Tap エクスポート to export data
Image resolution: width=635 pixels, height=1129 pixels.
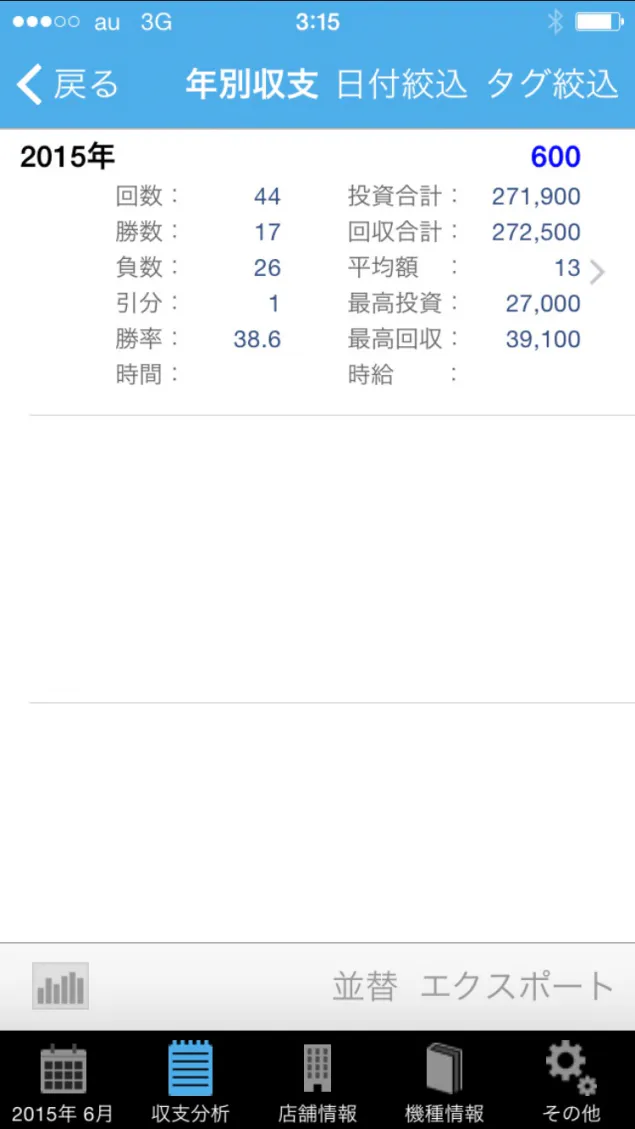tap(517, 986)
